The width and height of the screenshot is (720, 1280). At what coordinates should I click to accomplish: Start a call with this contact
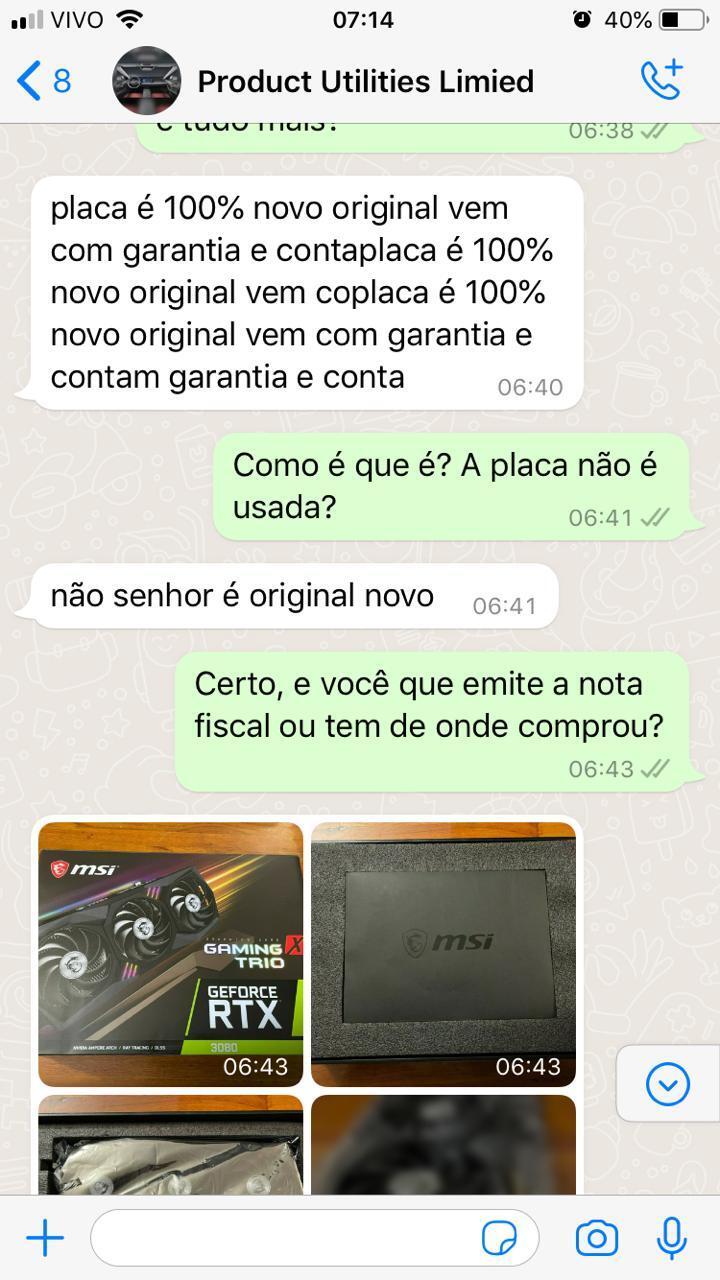click(x=661, y=80)
